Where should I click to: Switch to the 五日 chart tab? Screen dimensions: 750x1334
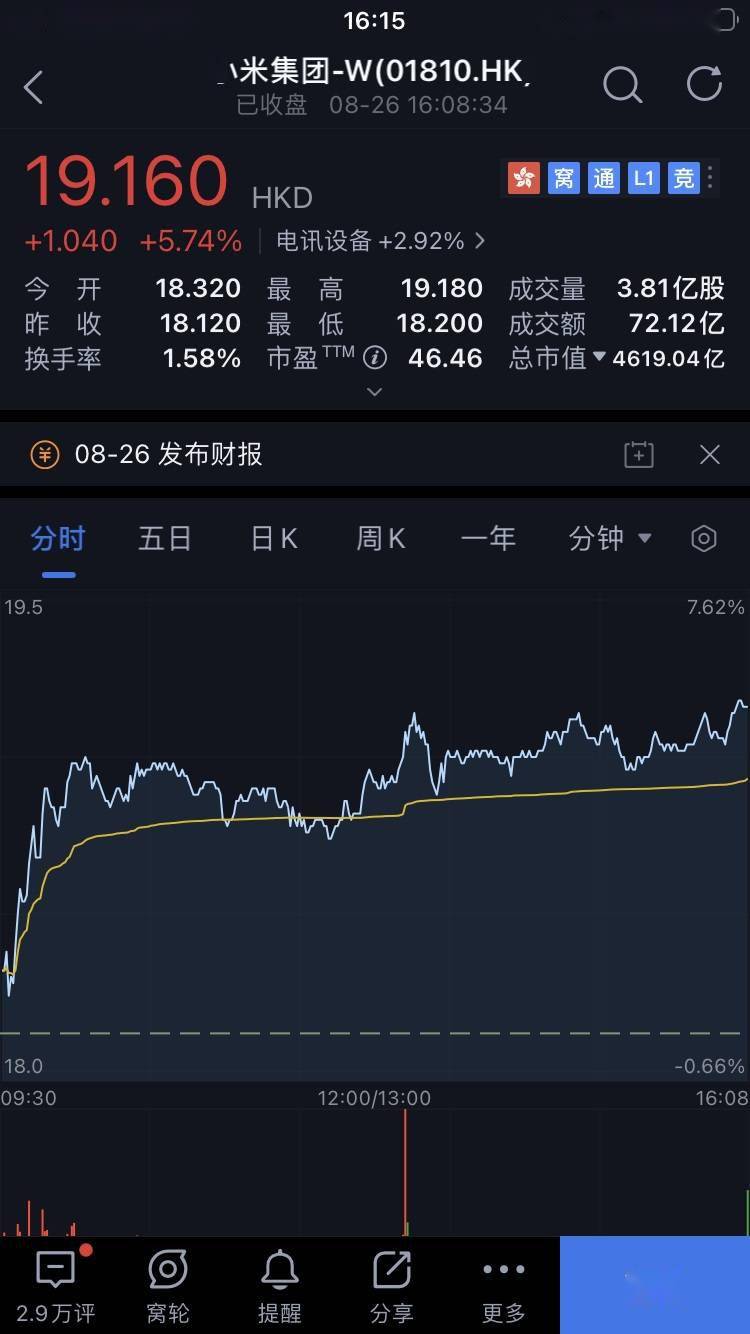click(x=165, y=539)
